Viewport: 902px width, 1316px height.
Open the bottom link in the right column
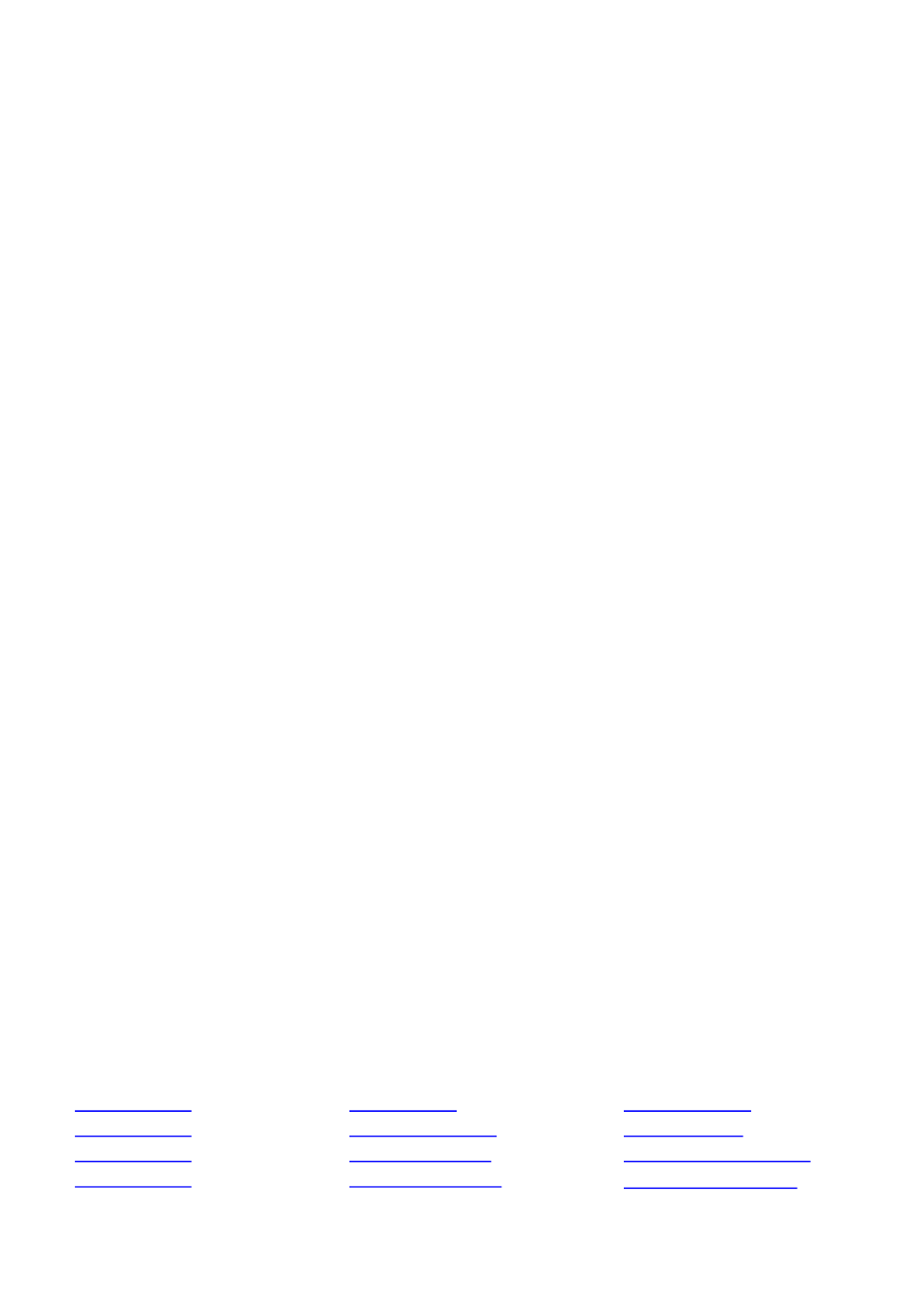tap(710, 1179)
